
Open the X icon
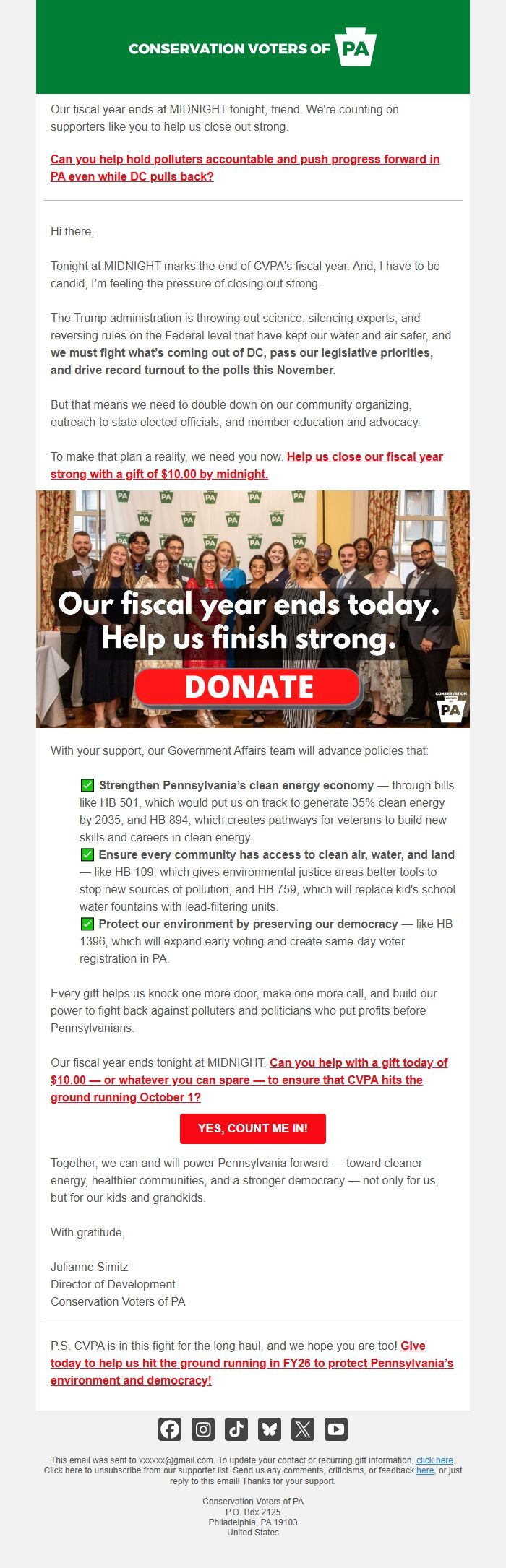tap(303, 1429)
